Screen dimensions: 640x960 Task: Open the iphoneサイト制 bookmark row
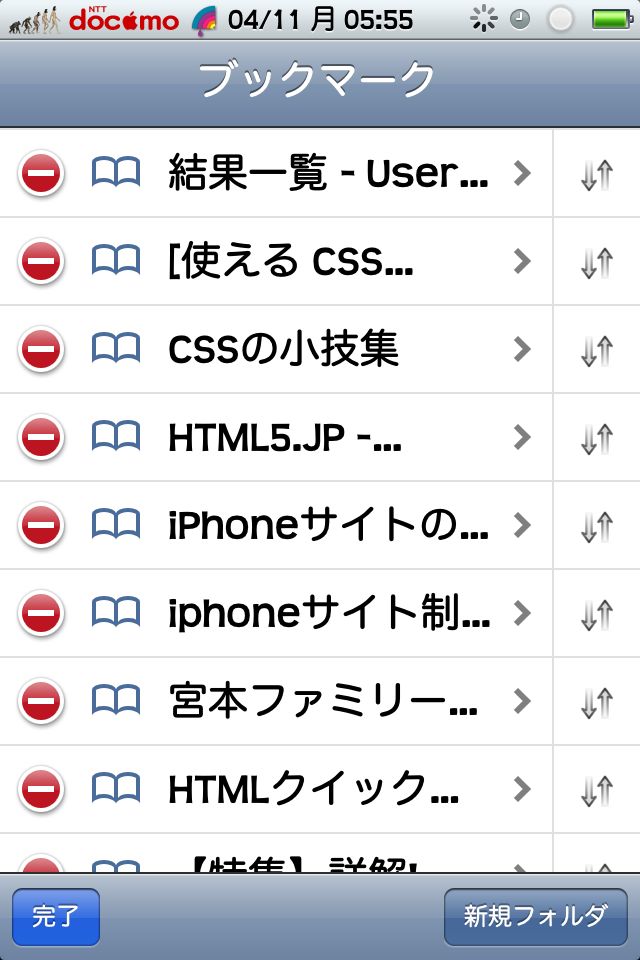pos(328,614)
